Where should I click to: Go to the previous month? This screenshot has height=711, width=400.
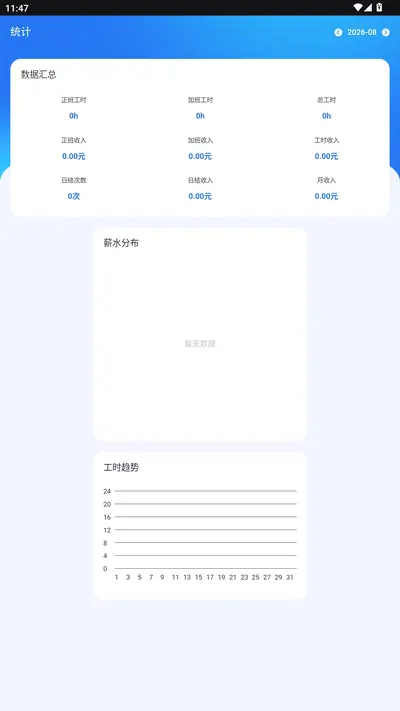point(338,32)
